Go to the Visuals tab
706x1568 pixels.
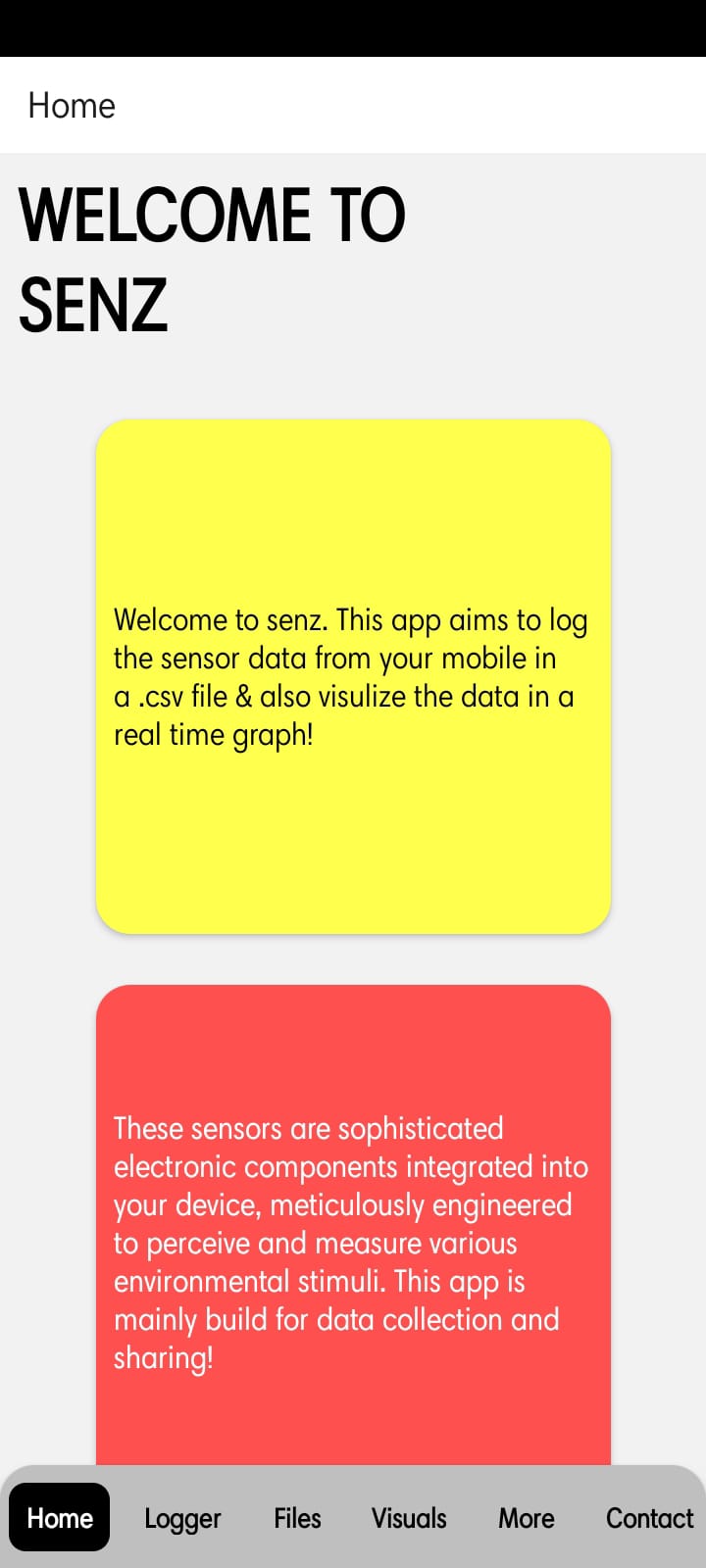[x=409, y=1518]
